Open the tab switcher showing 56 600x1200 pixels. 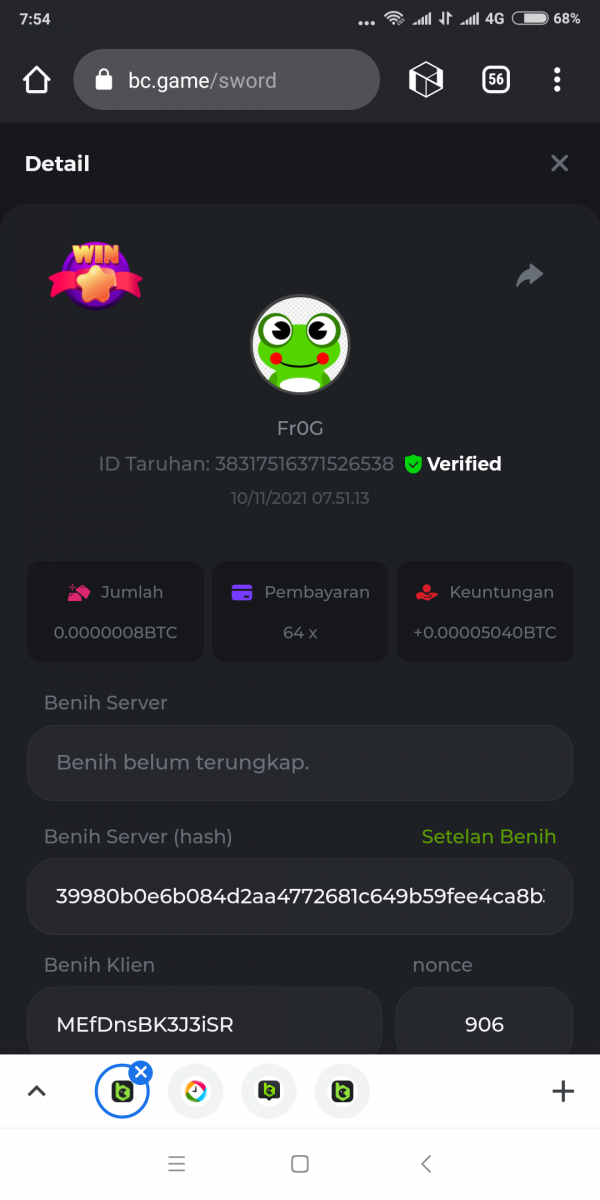496,80
